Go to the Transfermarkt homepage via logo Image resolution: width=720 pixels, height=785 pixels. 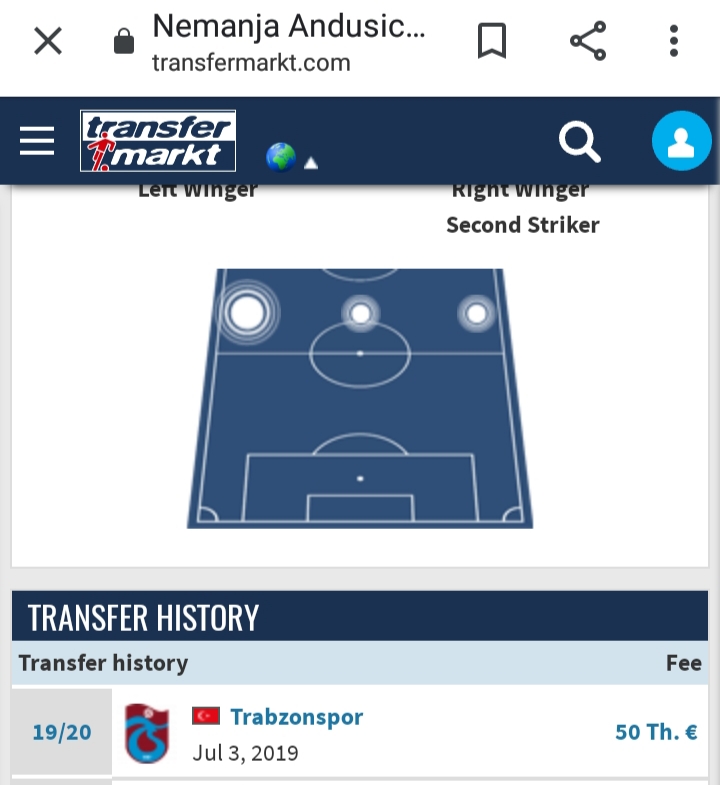coord(158,141)
